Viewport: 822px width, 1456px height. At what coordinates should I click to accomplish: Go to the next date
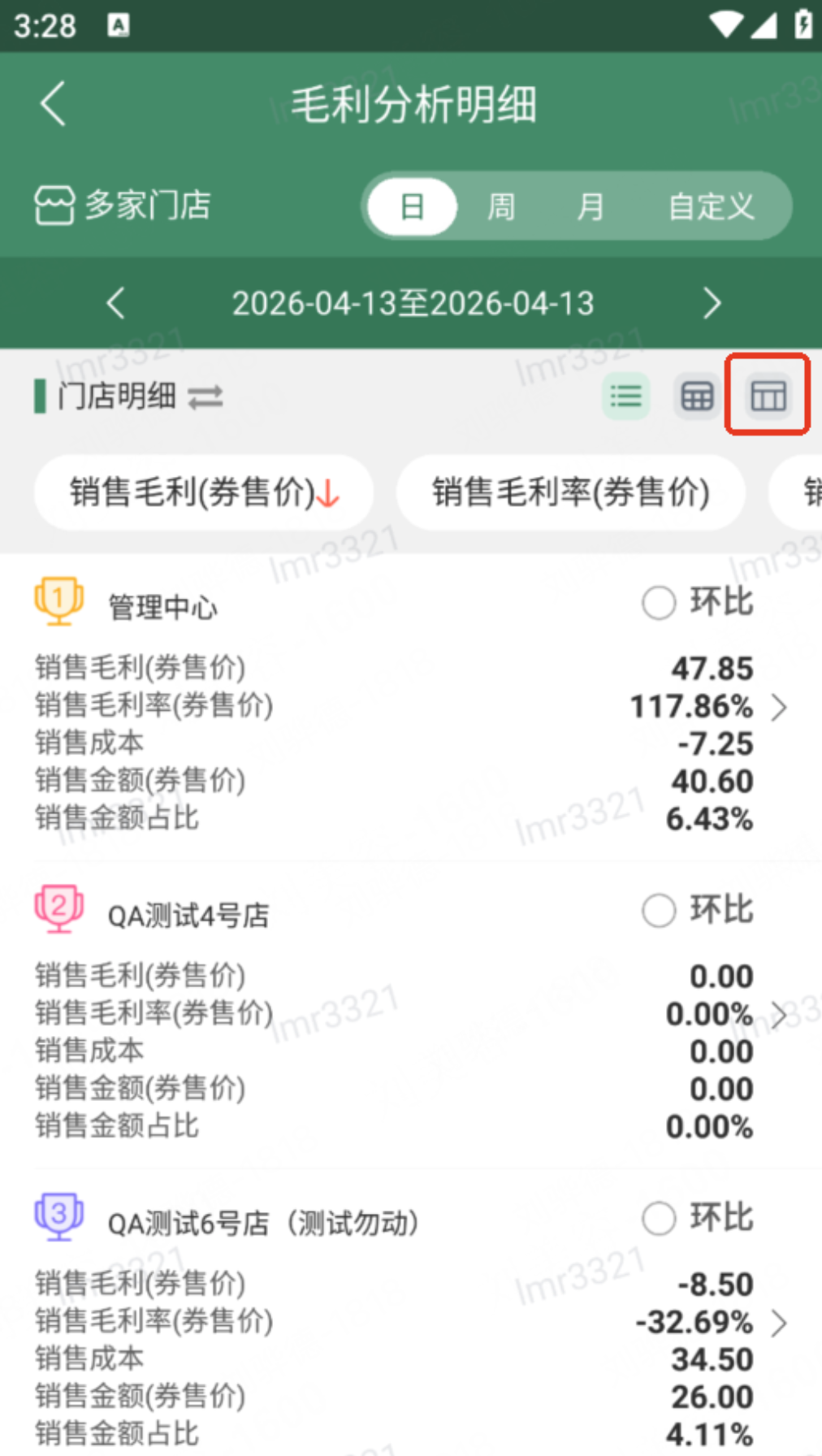point(712,303)
